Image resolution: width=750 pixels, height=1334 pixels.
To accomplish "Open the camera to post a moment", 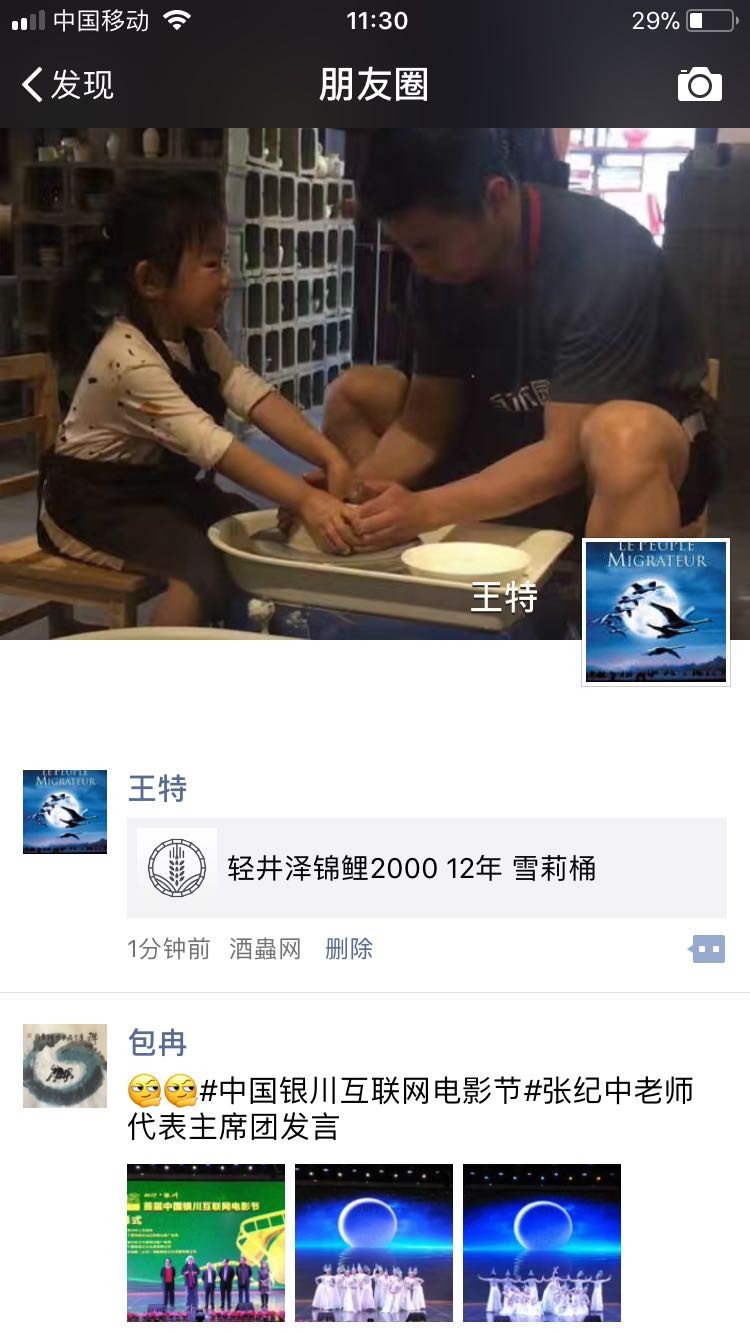I will tap(699, 85).
